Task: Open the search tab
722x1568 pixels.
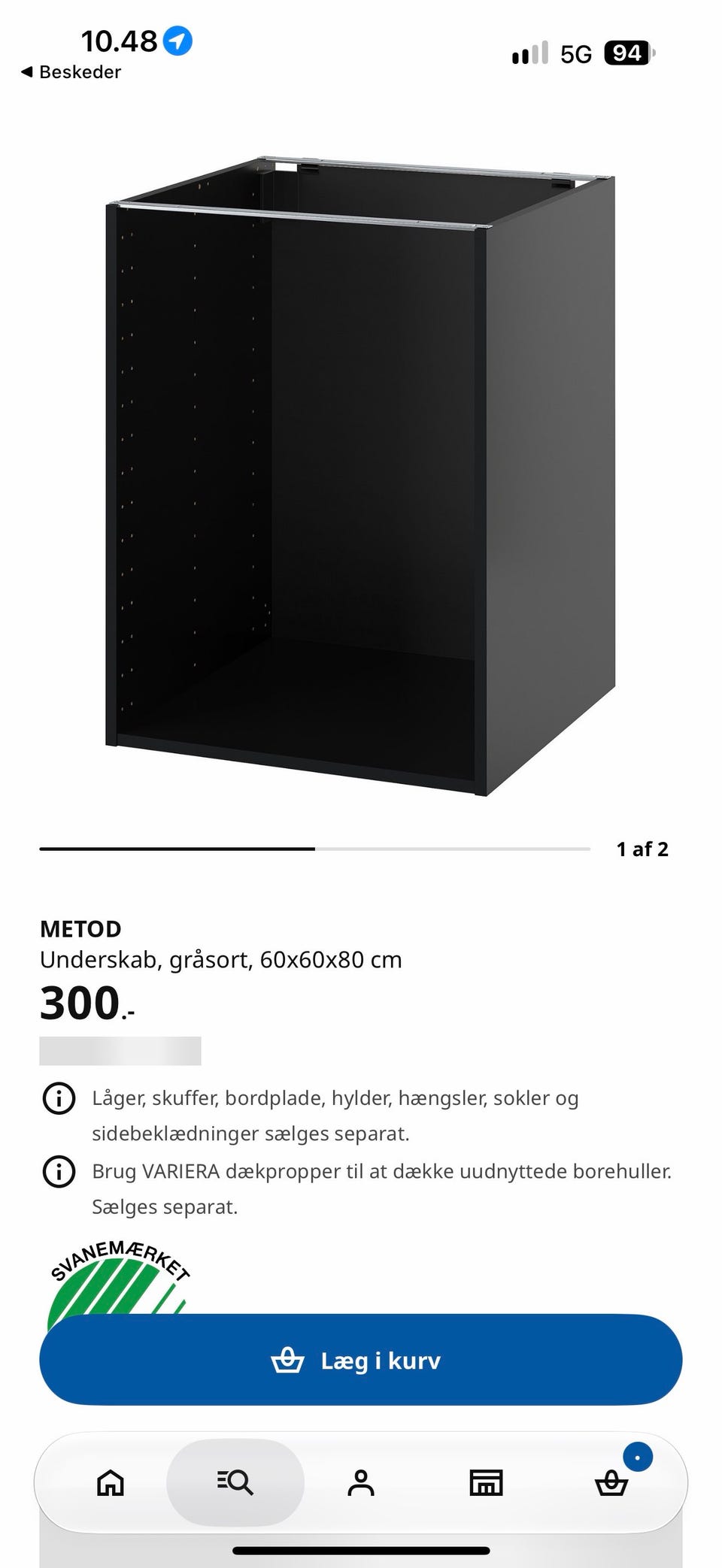Action: 235,1482
